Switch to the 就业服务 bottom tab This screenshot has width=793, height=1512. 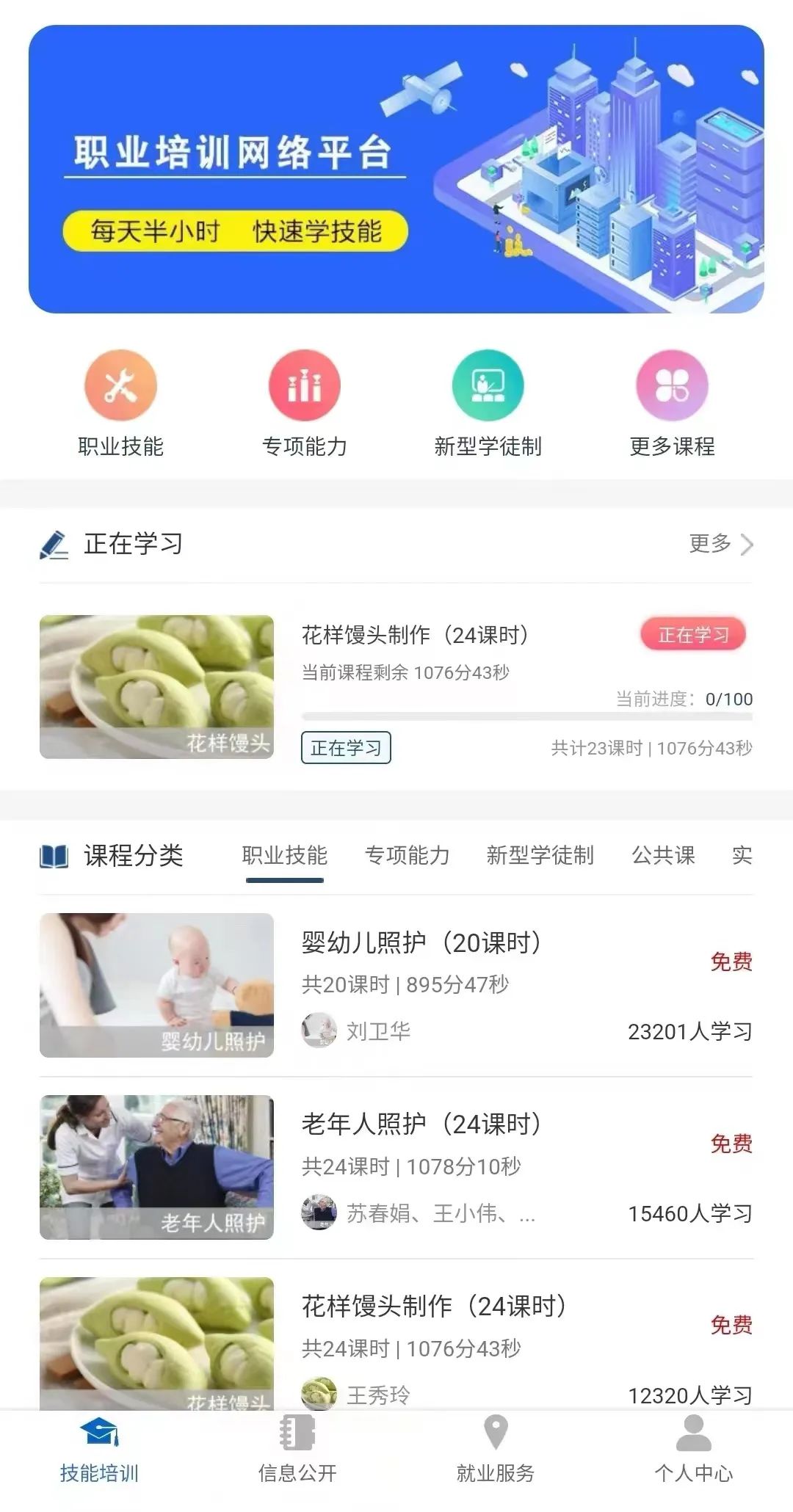pos(496,1451)
